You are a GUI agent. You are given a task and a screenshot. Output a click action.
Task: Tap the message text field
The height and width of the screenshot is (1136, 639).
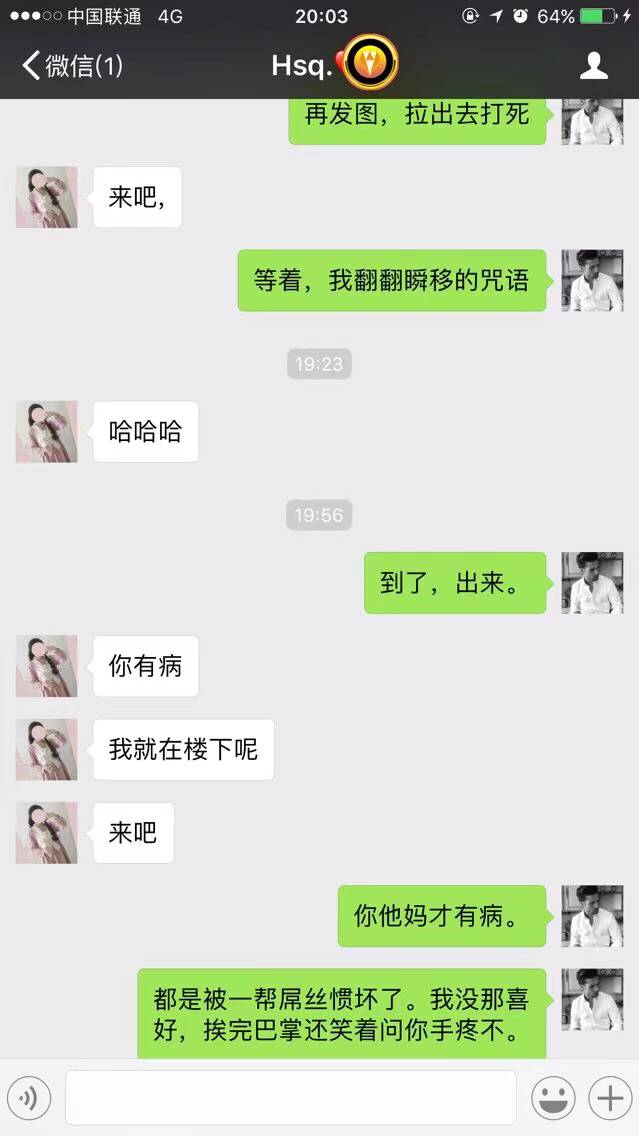point(290,1098)
